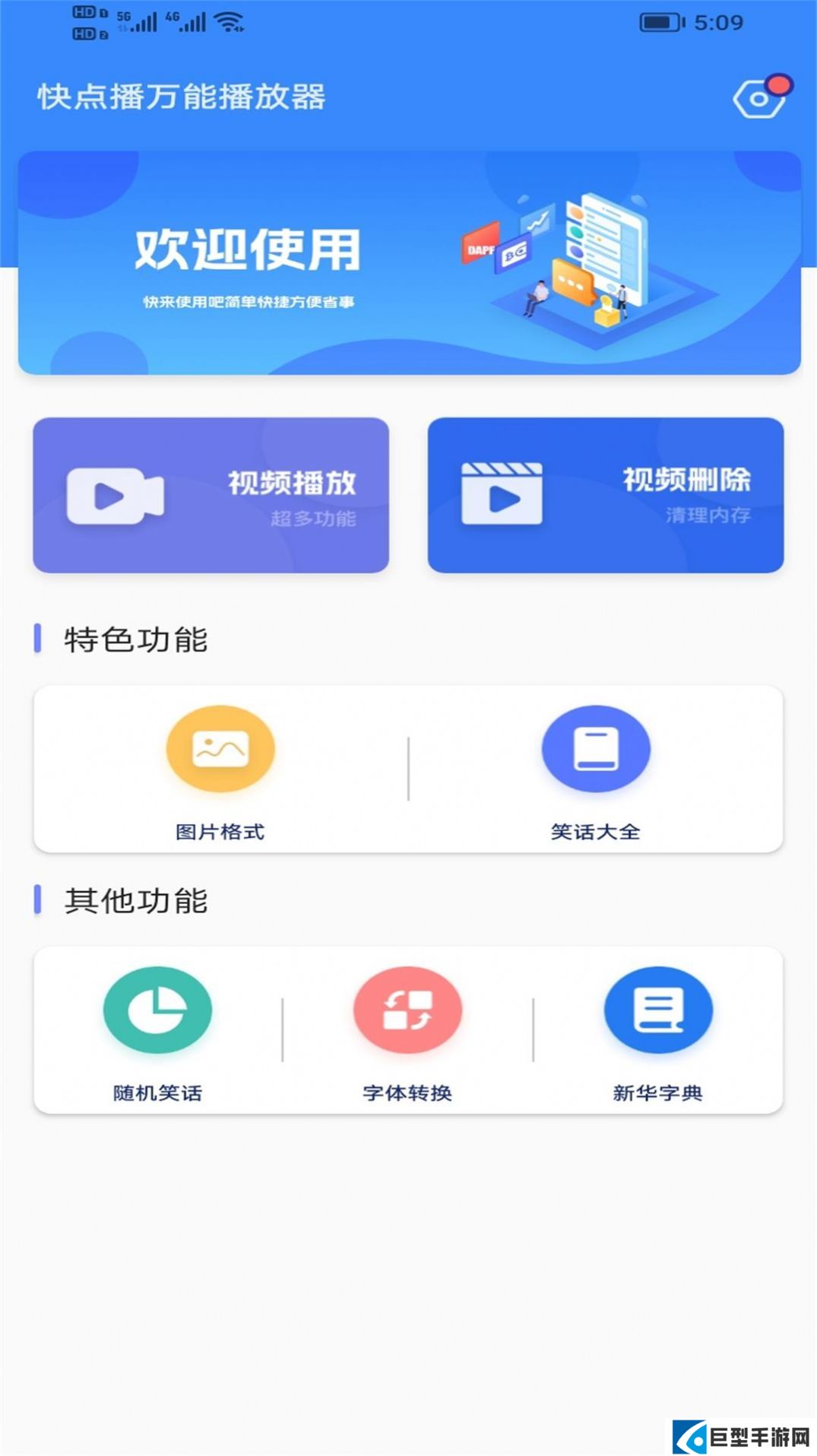The image size is (817, 1456).
Task: Open the settings icon with red dot
Action: click(x=759, y=98)
